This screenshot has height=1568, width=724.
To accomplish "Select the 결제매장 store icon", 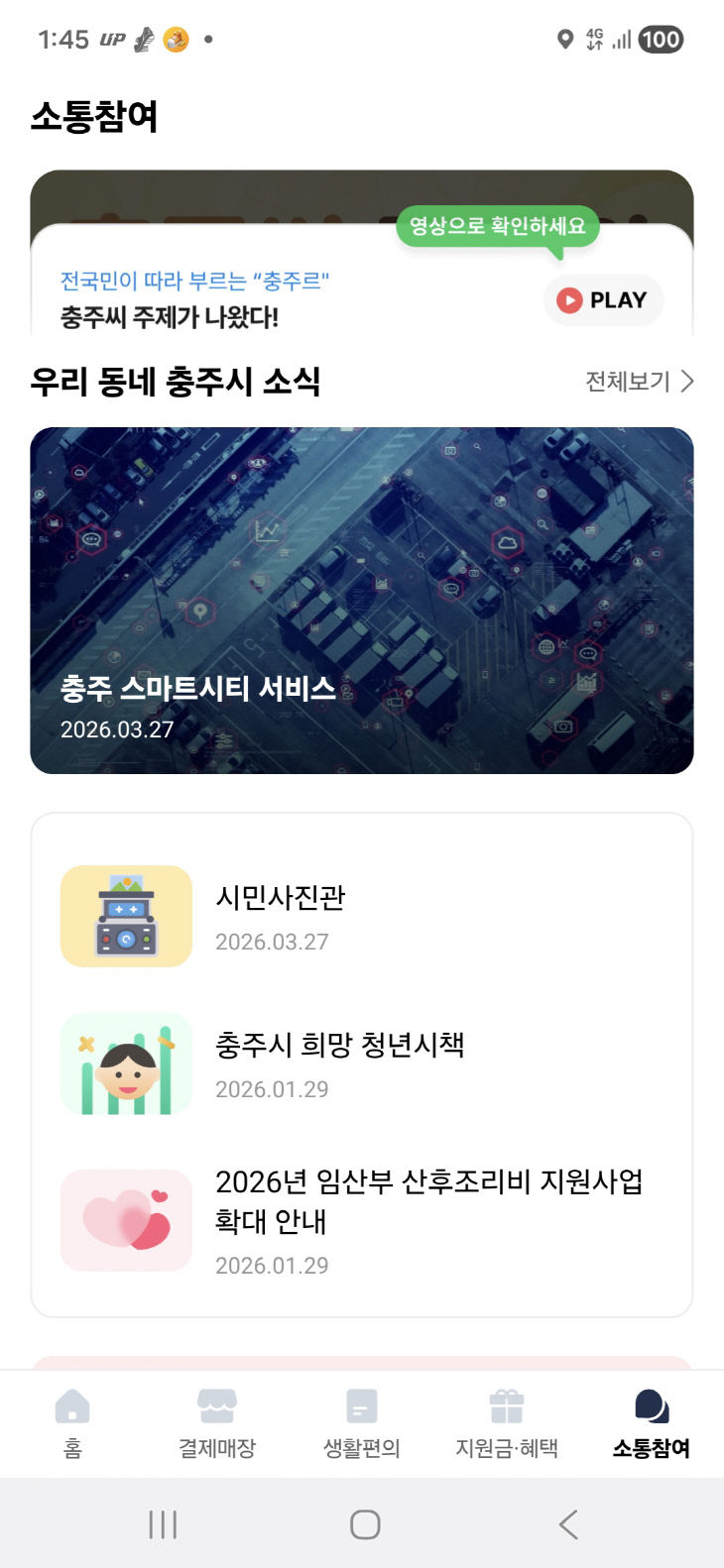I will 217,1406.
